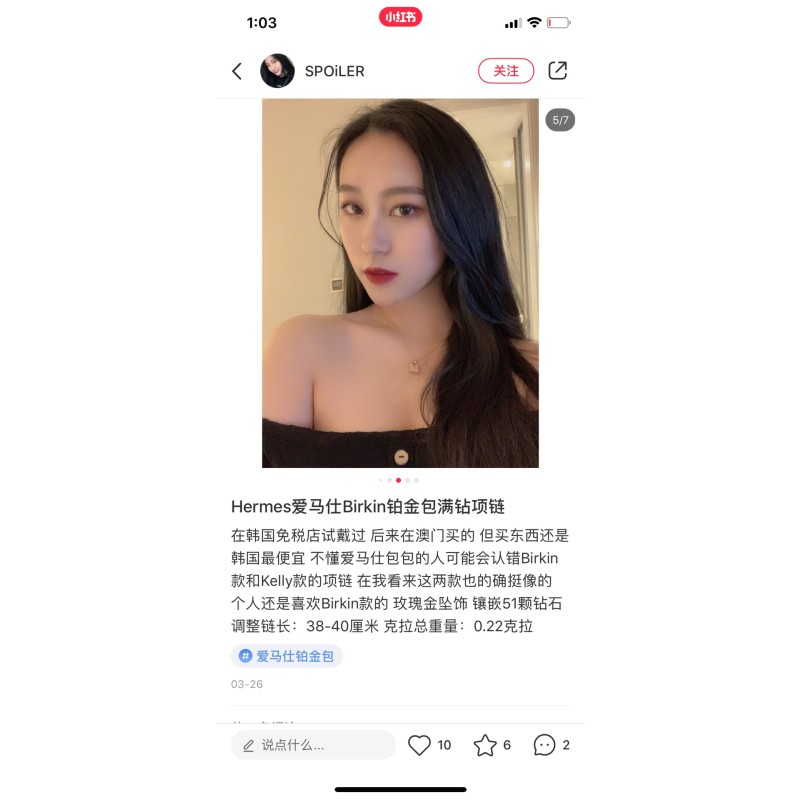Follow SPOiLER with the 关注 button
The width and height of the screenshot is (800, 800).
tap(506, 71)
